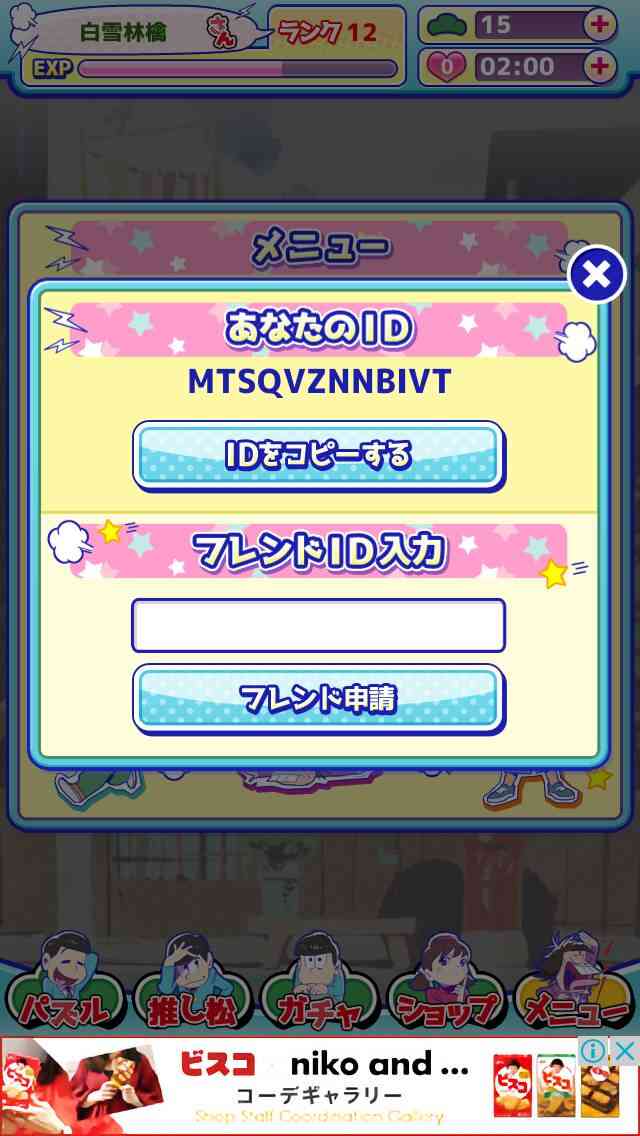Add more hearts with plus button

[x=599, y=67]
